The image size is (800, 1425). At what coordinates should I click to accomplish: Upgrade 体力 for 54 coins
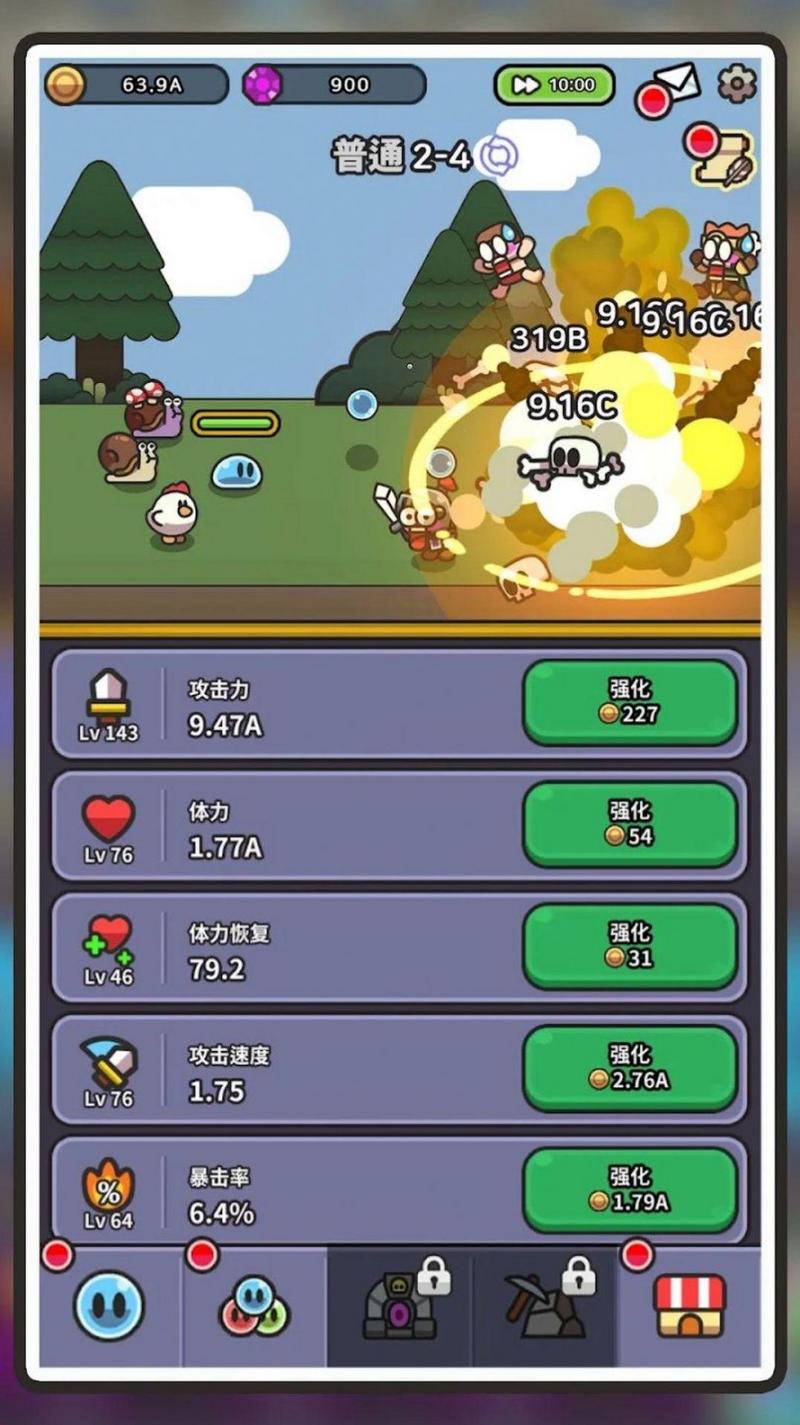[x=630, y=824]
